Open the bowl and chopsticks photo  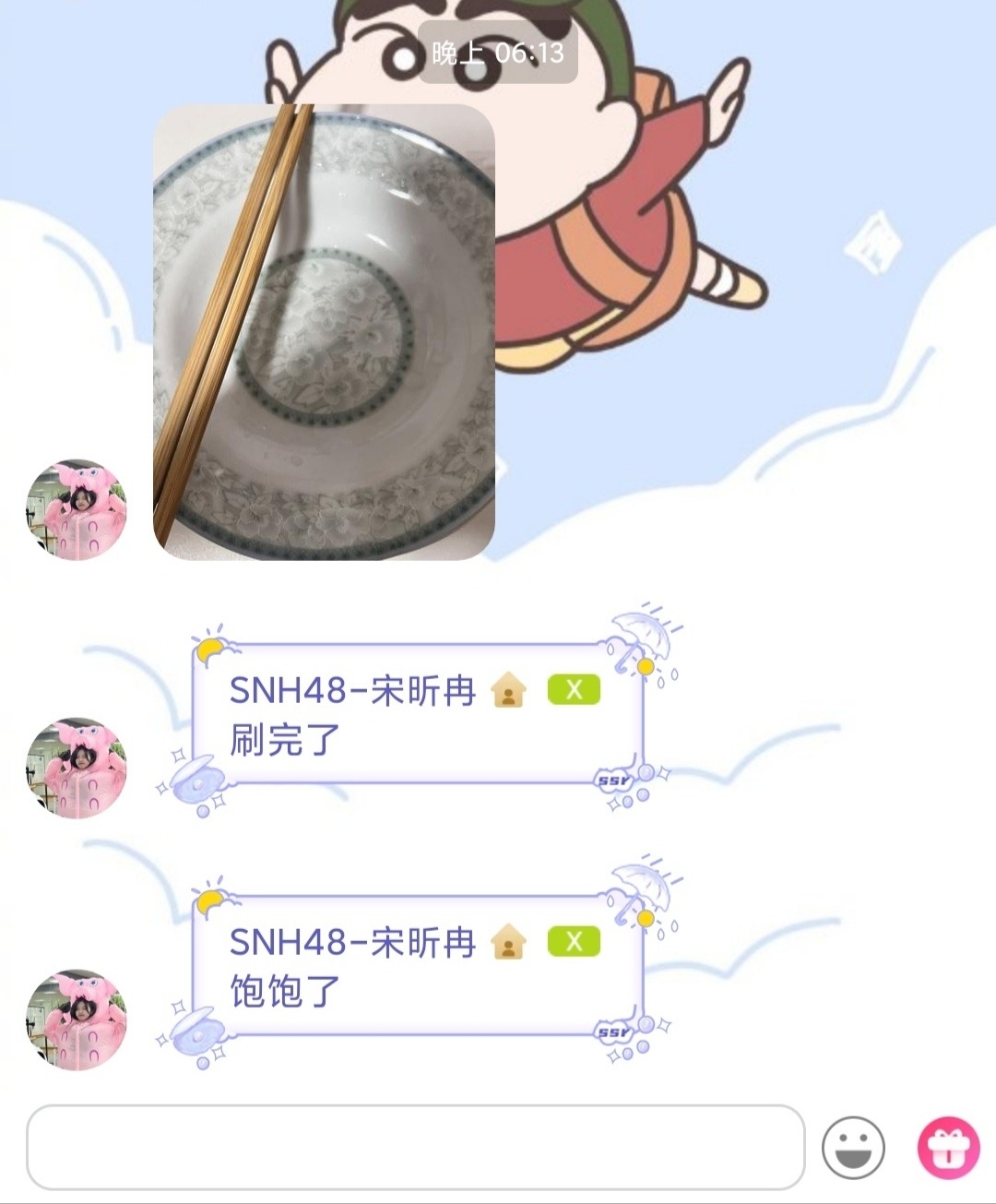click(x=324, y=332)
